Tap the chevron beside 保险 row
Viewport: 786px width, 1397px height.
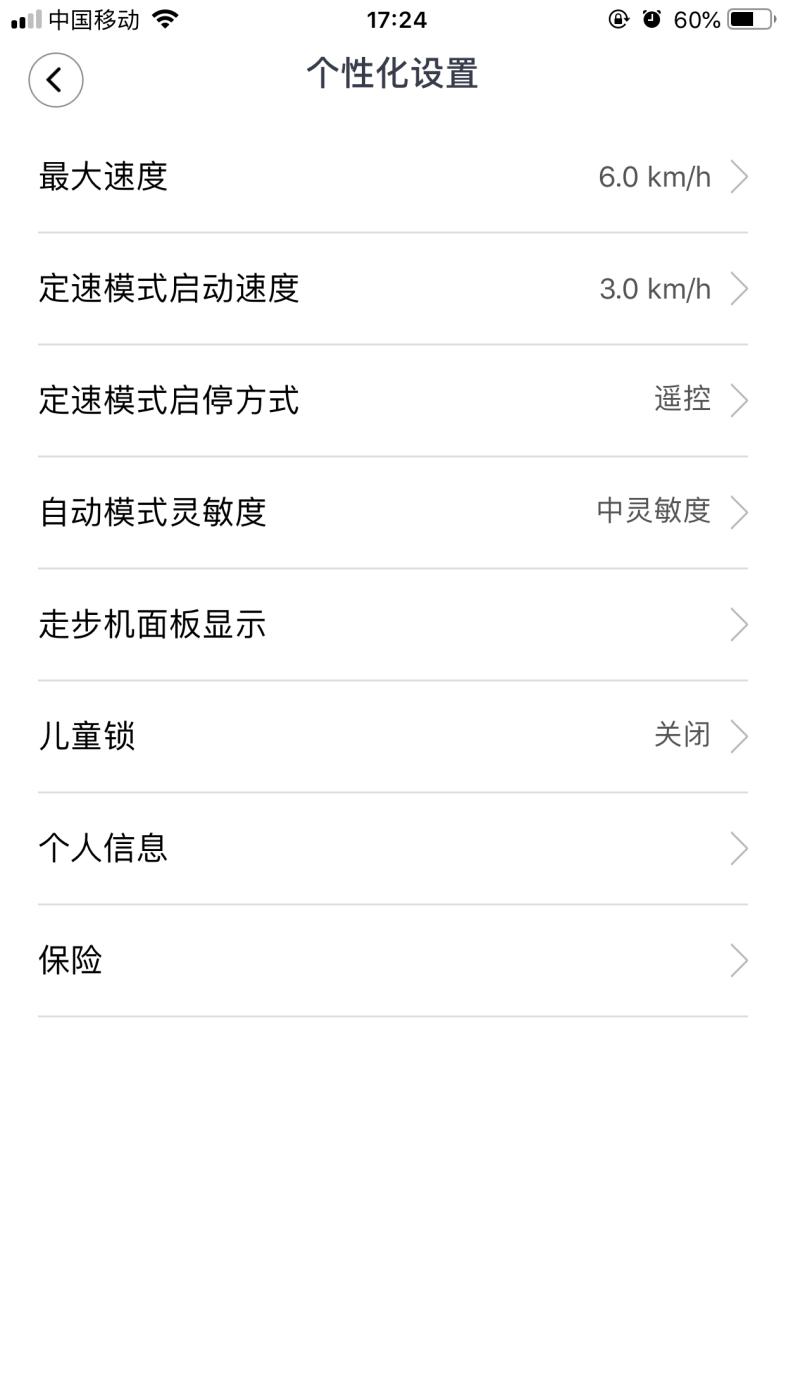[x=739, y=960]
